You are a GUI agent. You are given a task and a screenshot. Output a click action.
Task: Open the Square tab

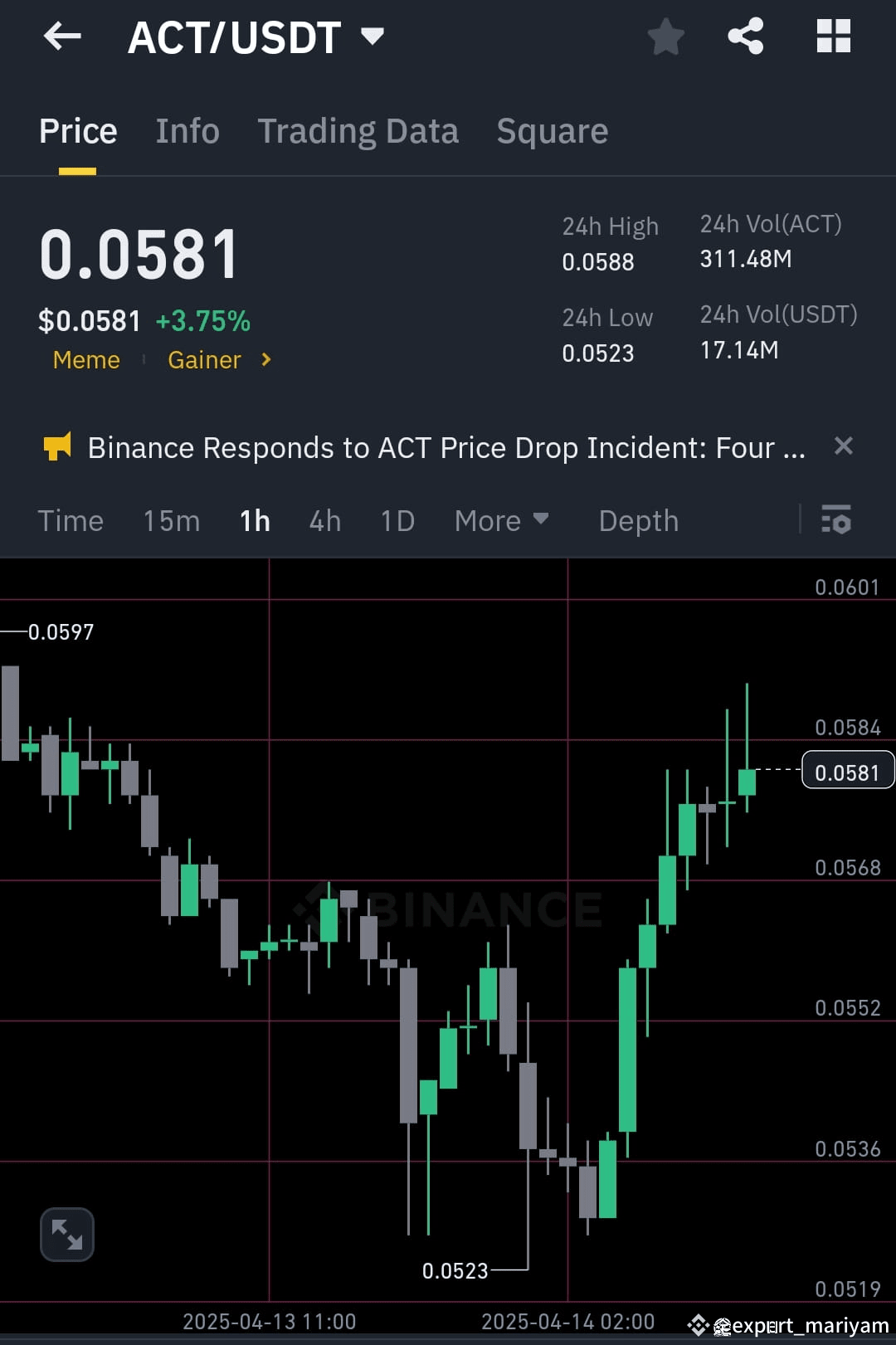tap(552, 131)
